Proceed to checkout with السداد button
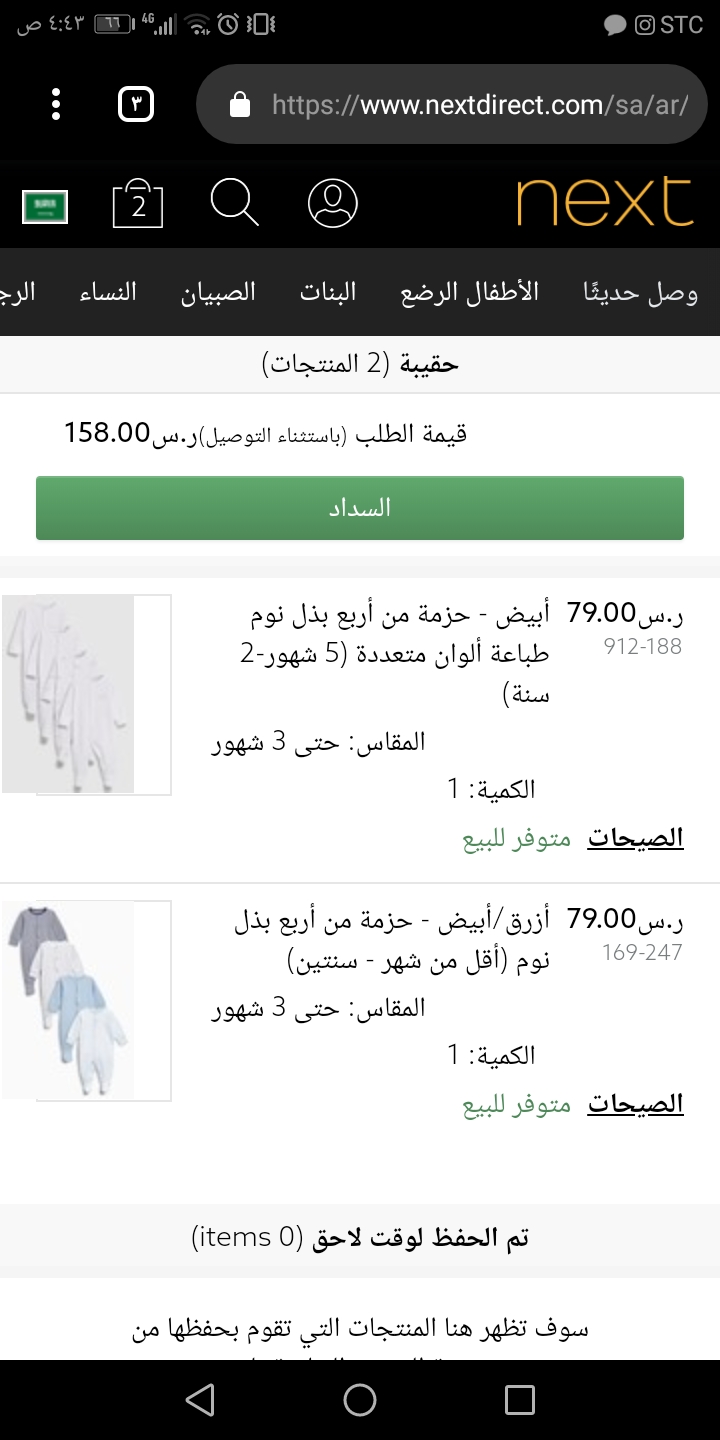The image size is (720, 1440). (360, 508)
